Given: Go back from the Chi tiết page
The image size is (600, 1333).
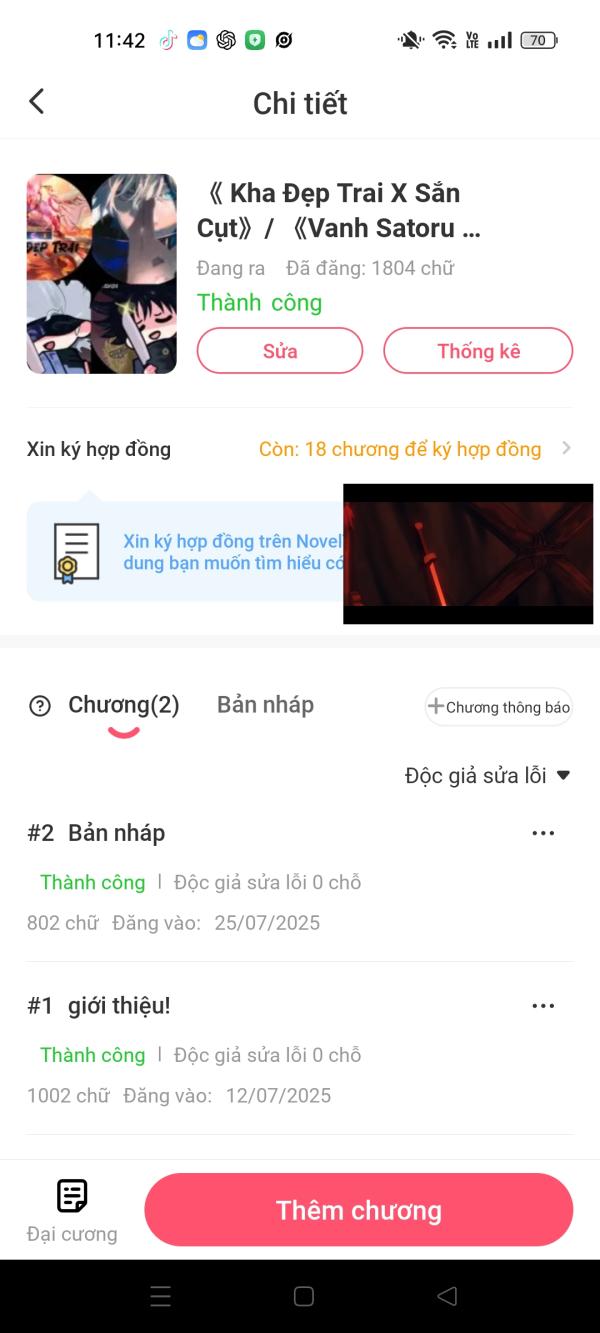Looking at the screenshot, I should click(37, 101).
